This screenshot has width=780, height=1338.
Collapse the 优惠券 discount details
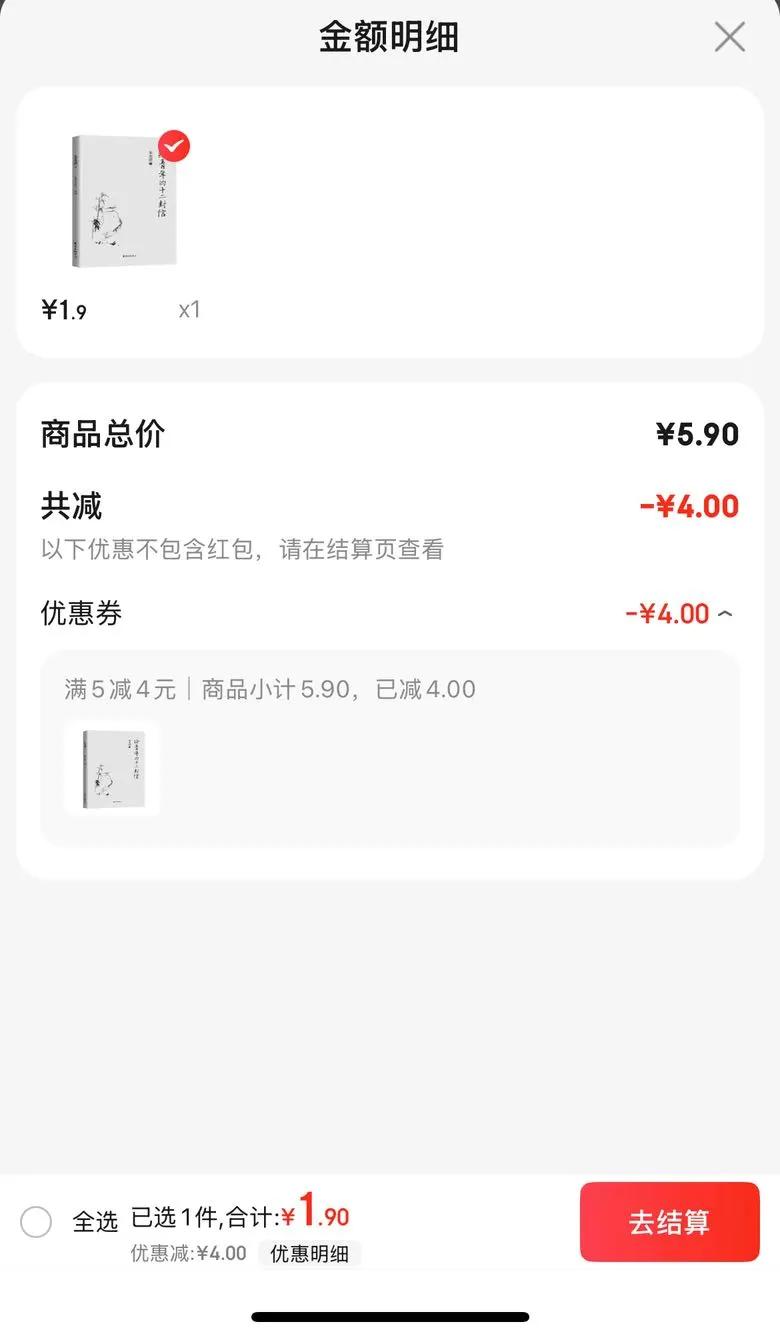click(x=725, y=613)
